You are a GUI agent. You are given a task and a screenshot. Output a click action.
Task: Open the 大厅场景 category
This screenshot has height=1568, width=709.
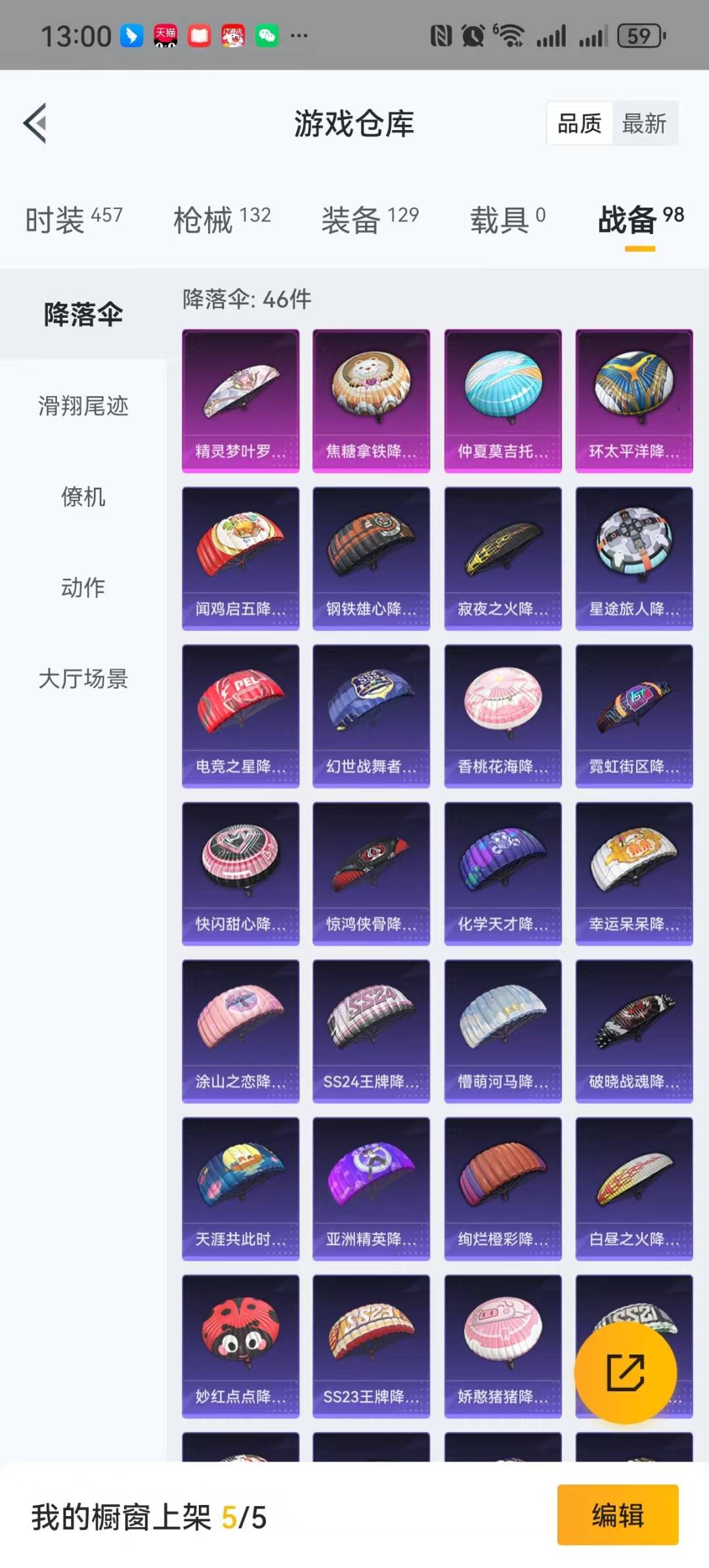[83, 678]
